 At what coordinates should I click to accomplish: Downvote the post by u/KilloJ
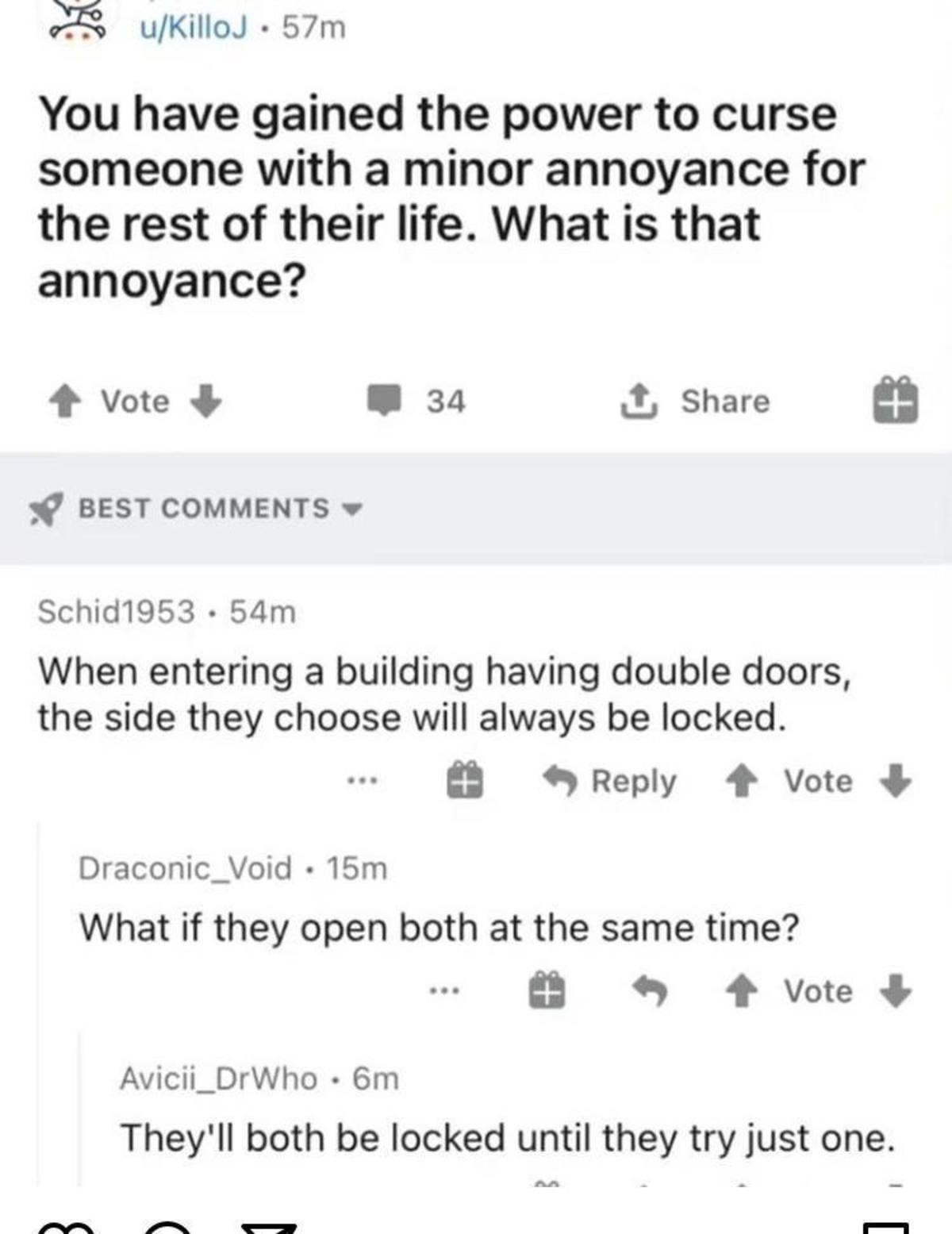(205, 401)
